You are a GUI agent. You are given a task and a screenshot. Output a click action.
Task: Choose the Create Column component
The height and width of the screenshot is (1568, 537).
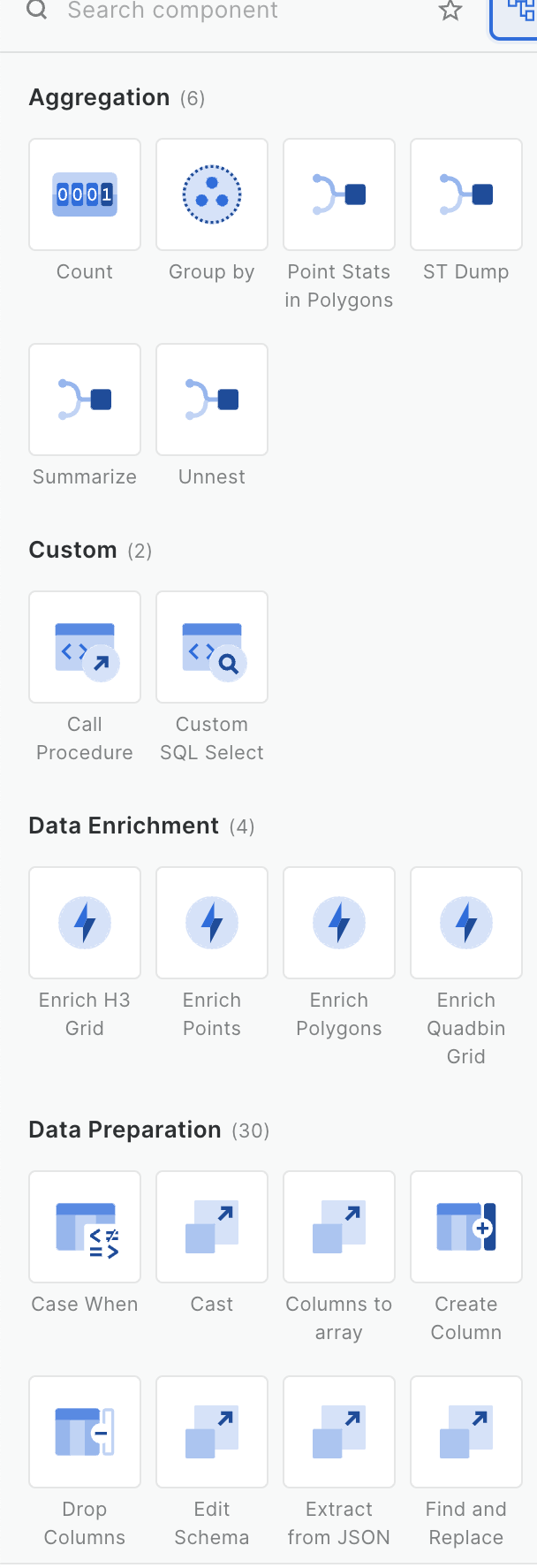466,1227
